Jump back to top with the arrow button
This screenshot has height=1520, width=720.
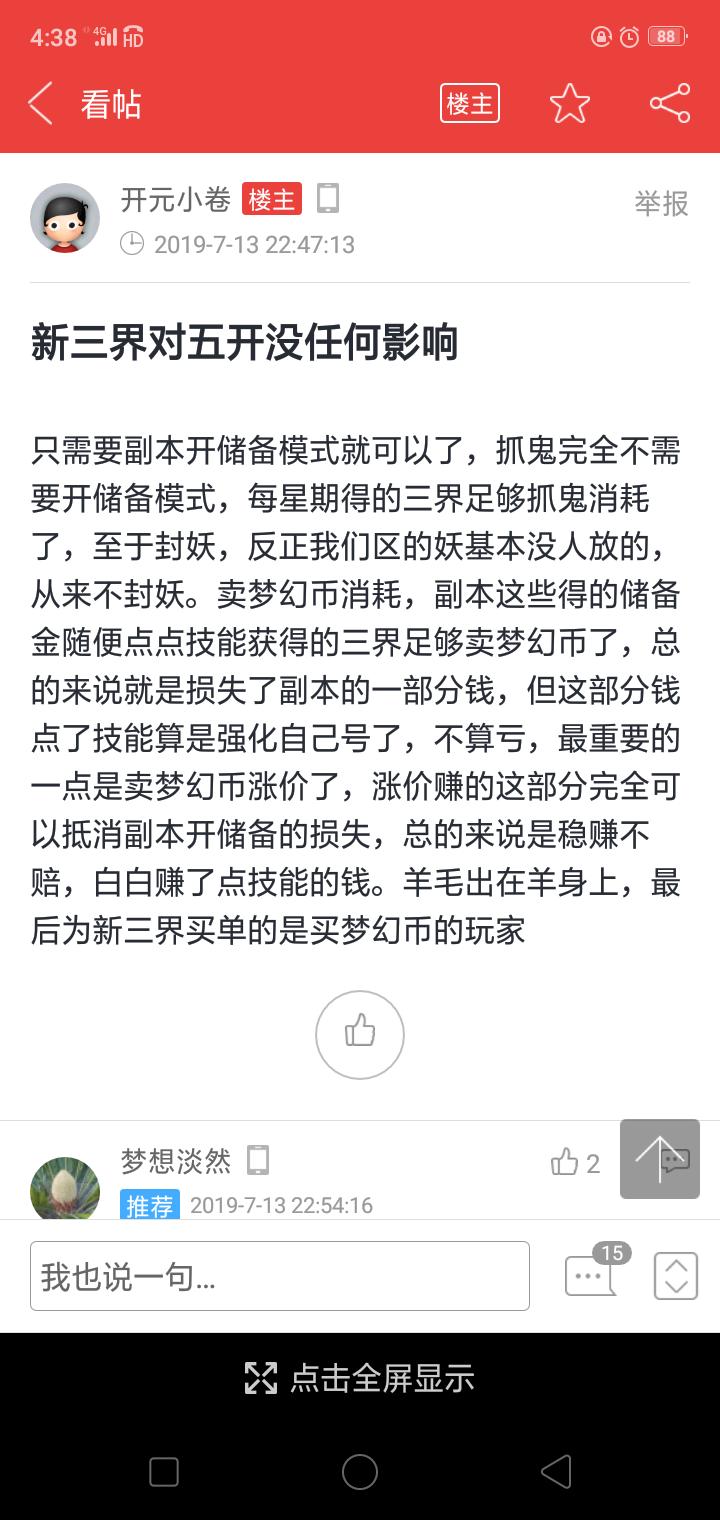pos(660,1159)
